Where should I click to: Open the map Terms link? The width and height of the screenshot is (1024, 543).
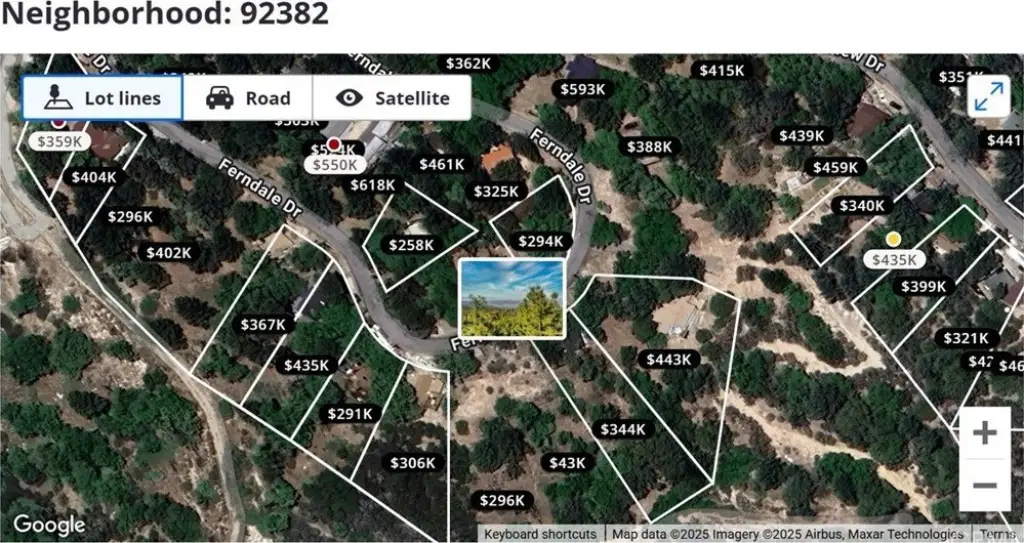coord(996,534)
